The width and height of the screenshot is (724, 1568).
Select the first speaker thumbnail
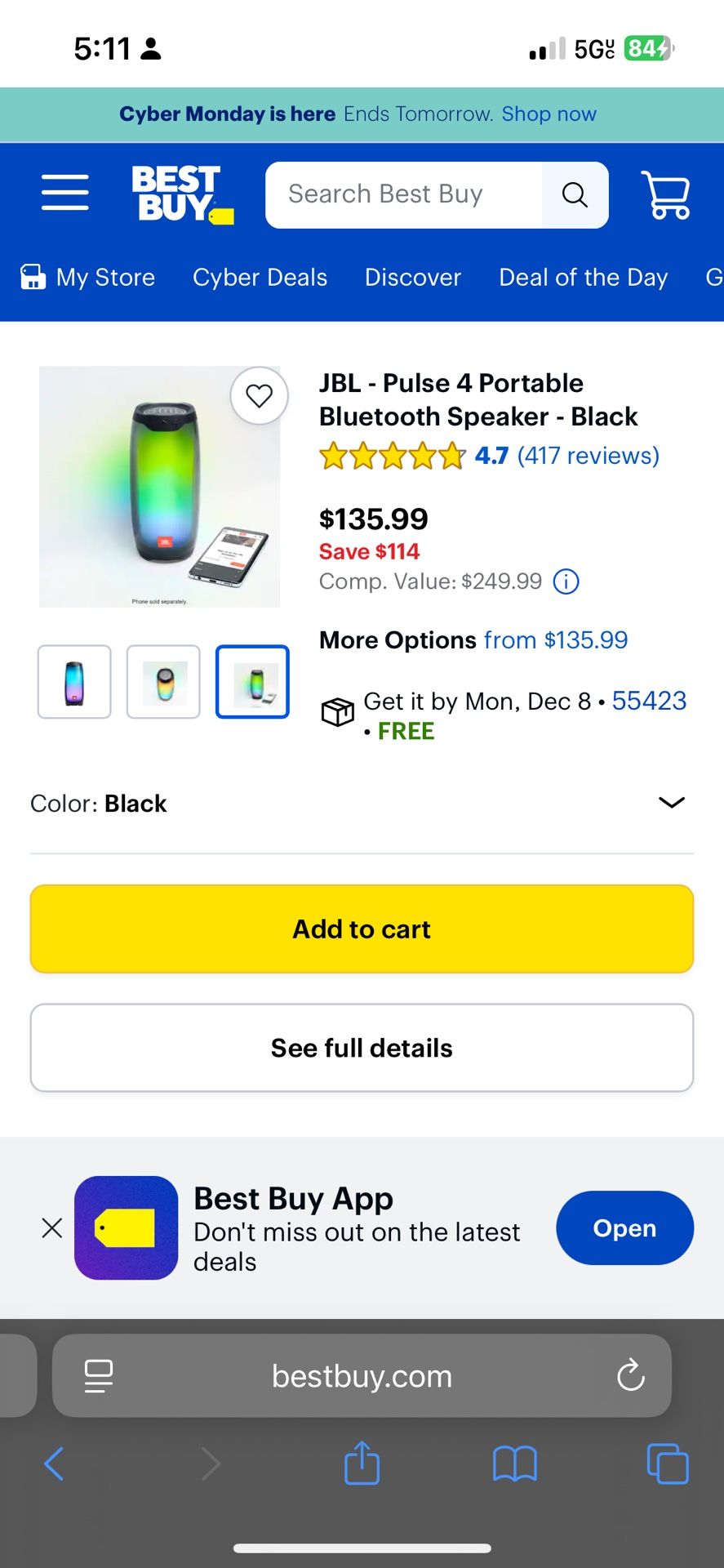(x=74, y=682)
